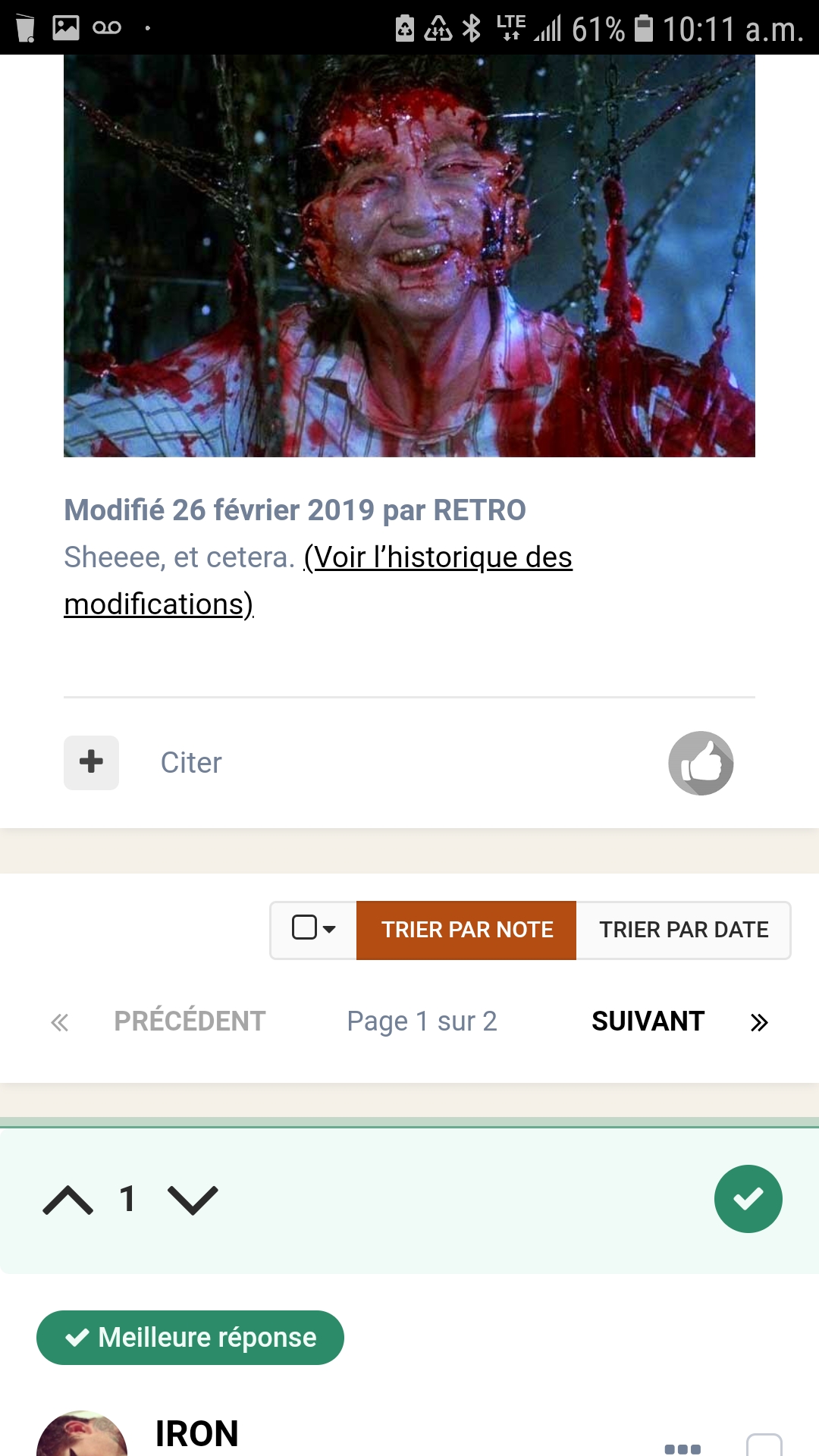This screenshot has height=1456, width=819.
Task: Open the edit history link
Action: (x=438, y=558)
